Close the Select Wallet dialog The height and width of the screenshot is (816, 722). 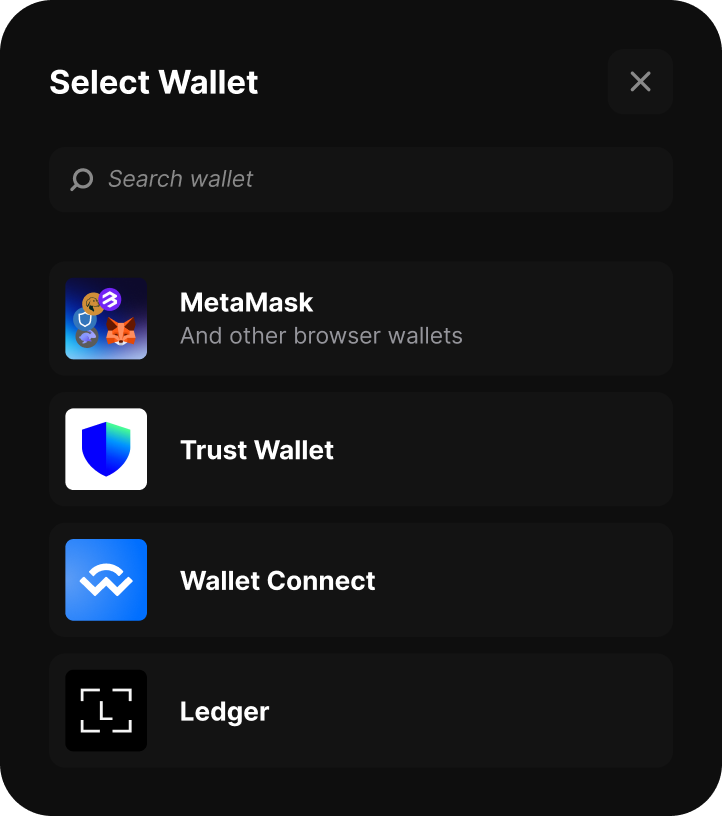coord(640,82)
